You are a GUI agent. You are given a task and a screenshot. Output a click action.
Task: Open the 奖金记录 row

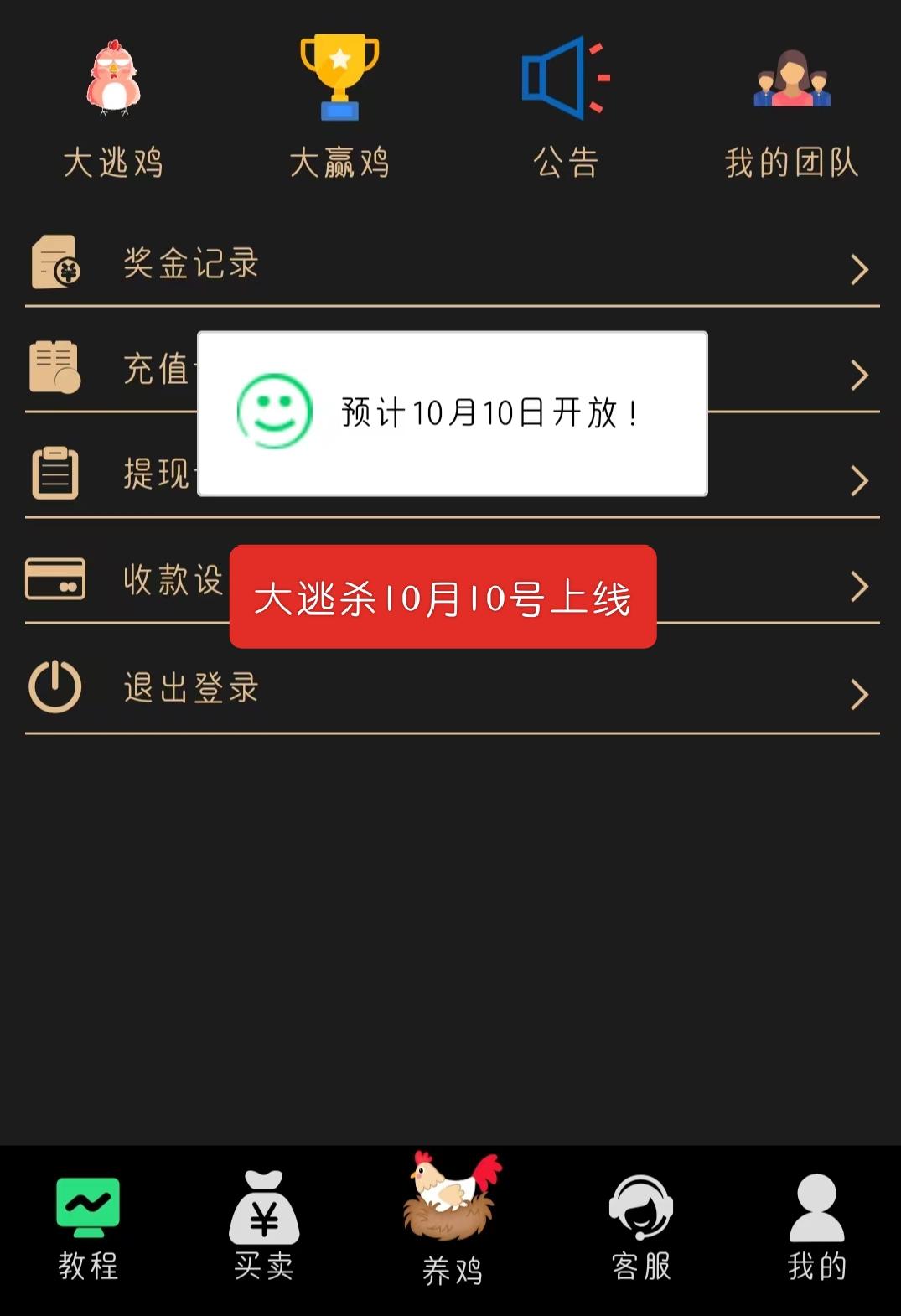click(x=453, y=266)
